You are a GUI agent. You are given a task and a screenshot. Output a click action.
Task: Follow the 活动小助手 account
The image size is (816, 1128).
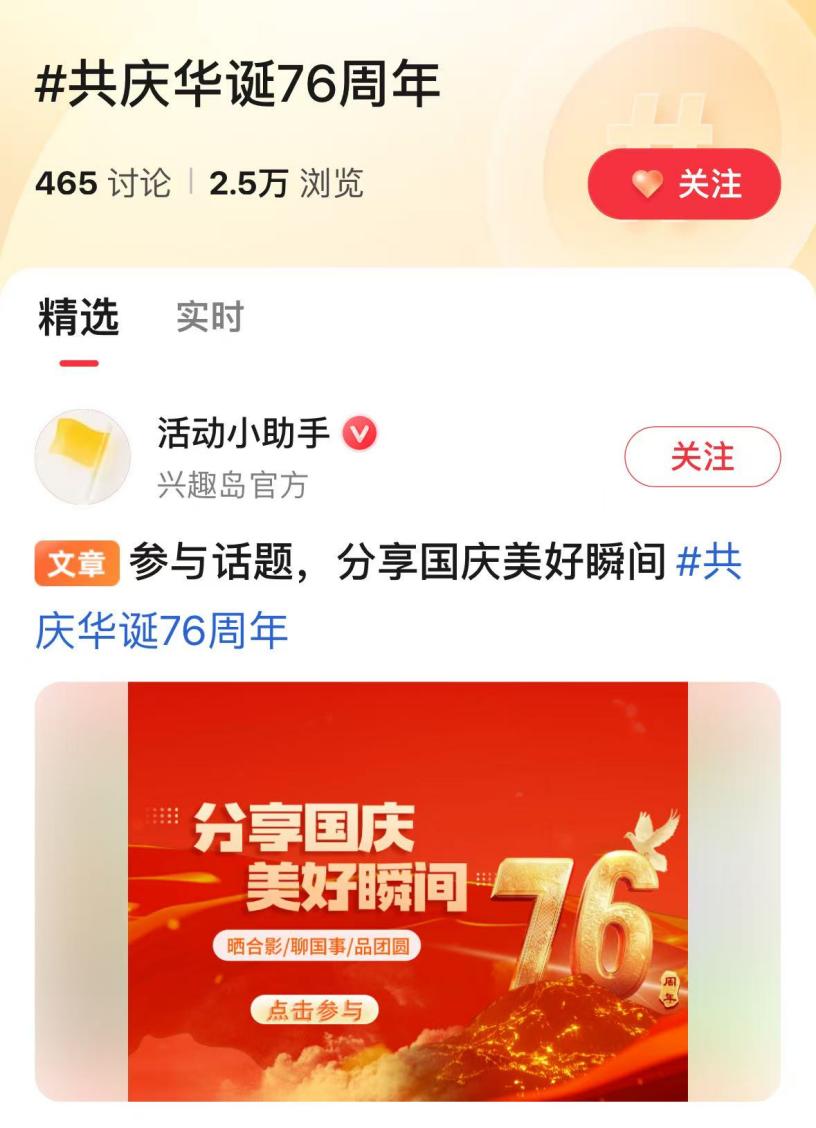[x=702, y=457]
